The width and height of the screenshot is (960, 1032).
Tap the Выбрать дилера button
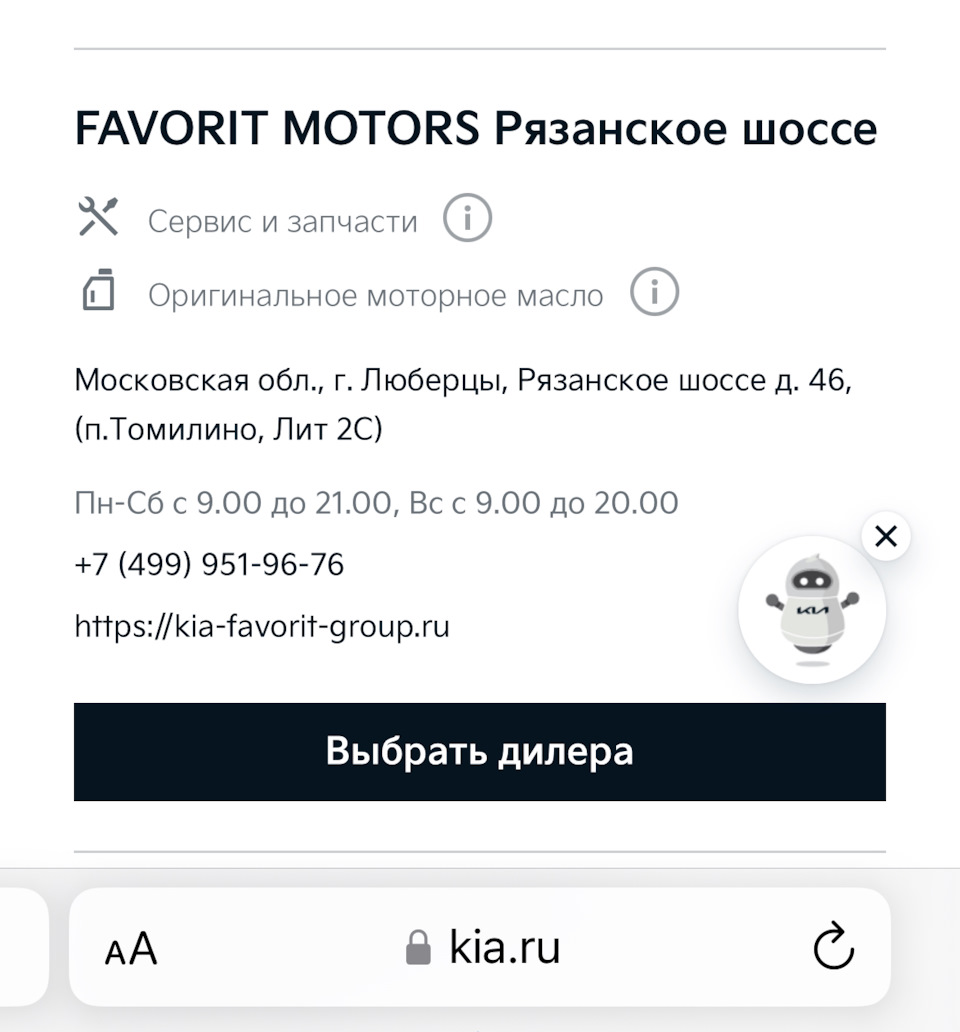point(479,751)
